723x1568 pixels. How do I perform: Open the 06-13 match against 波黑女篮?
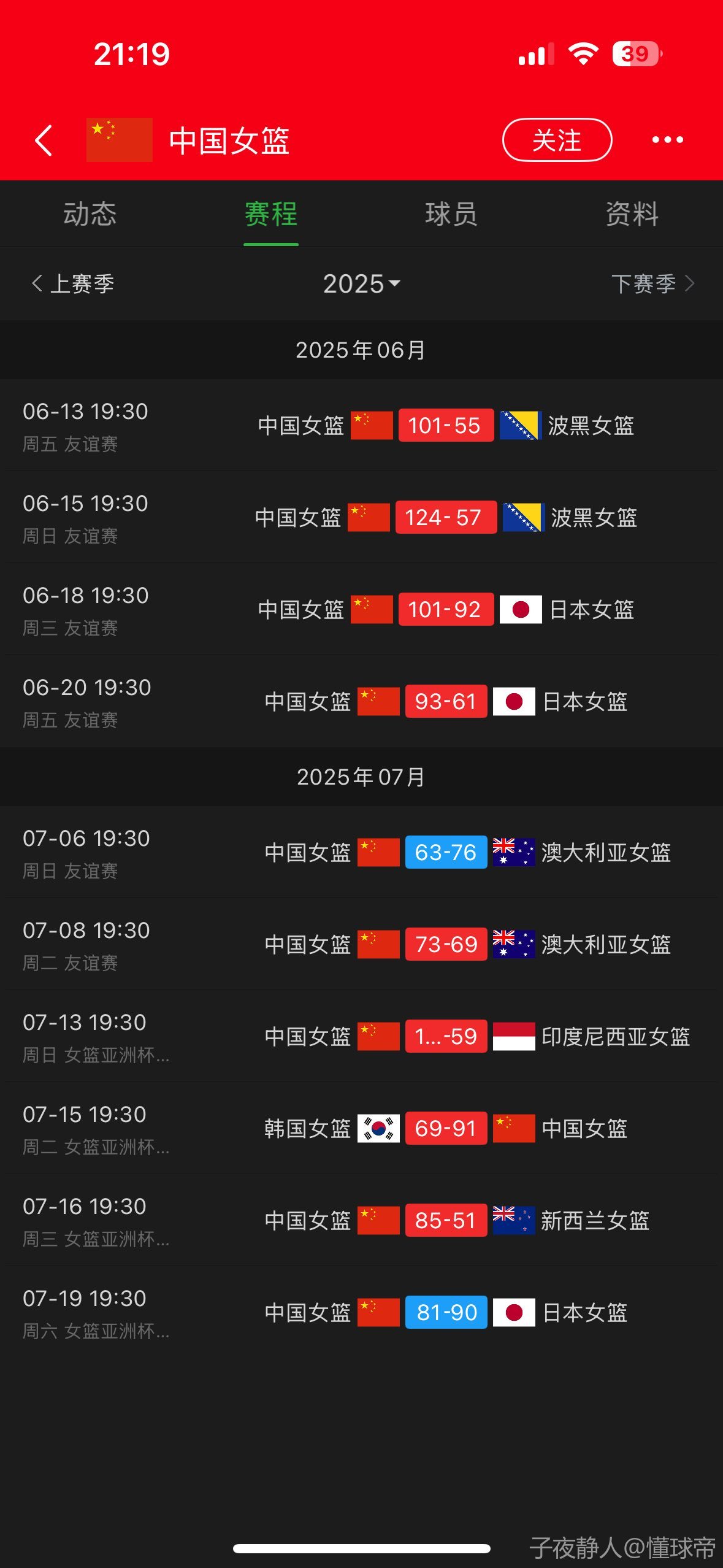coord(361,425)
